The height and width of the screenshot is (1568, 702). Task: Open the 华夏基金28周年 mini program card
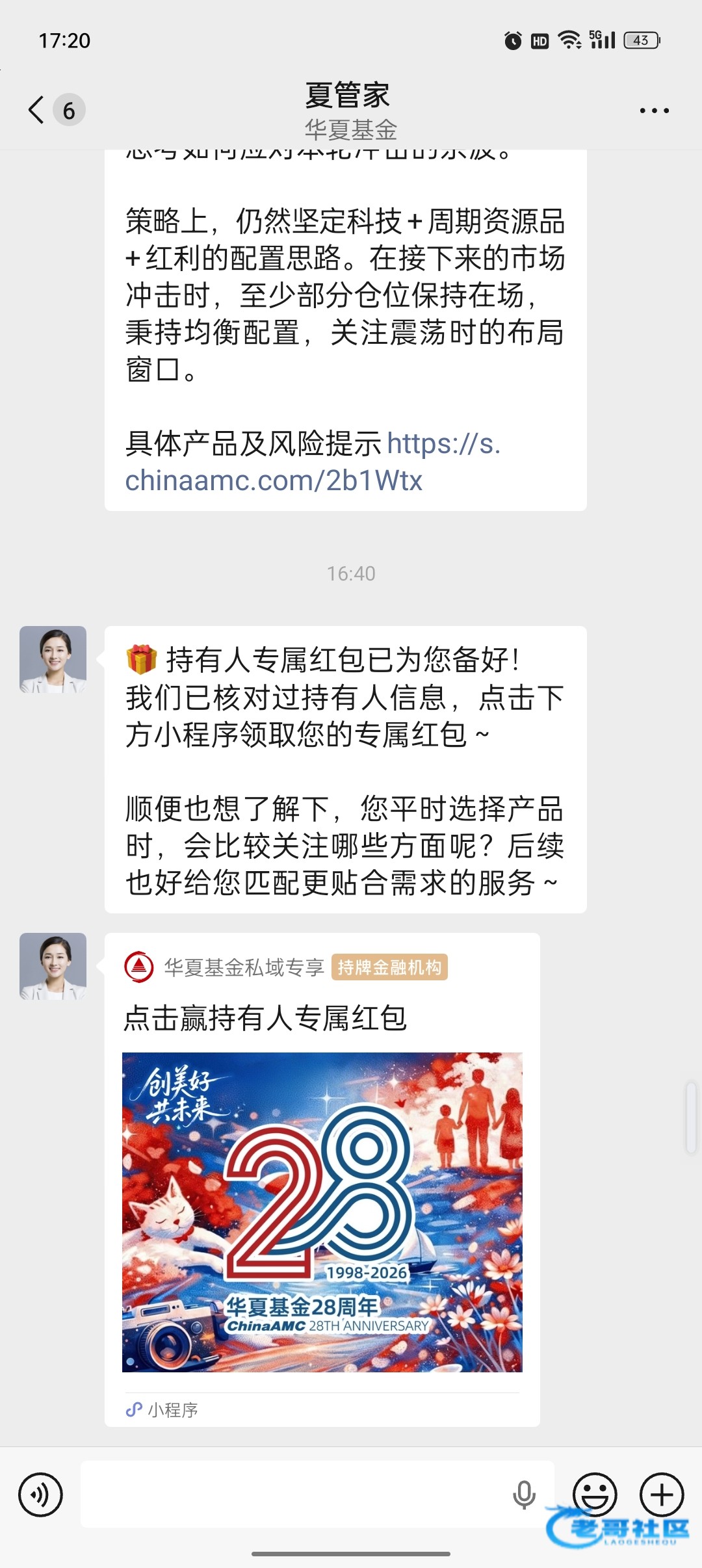(x=322, y=1212)
